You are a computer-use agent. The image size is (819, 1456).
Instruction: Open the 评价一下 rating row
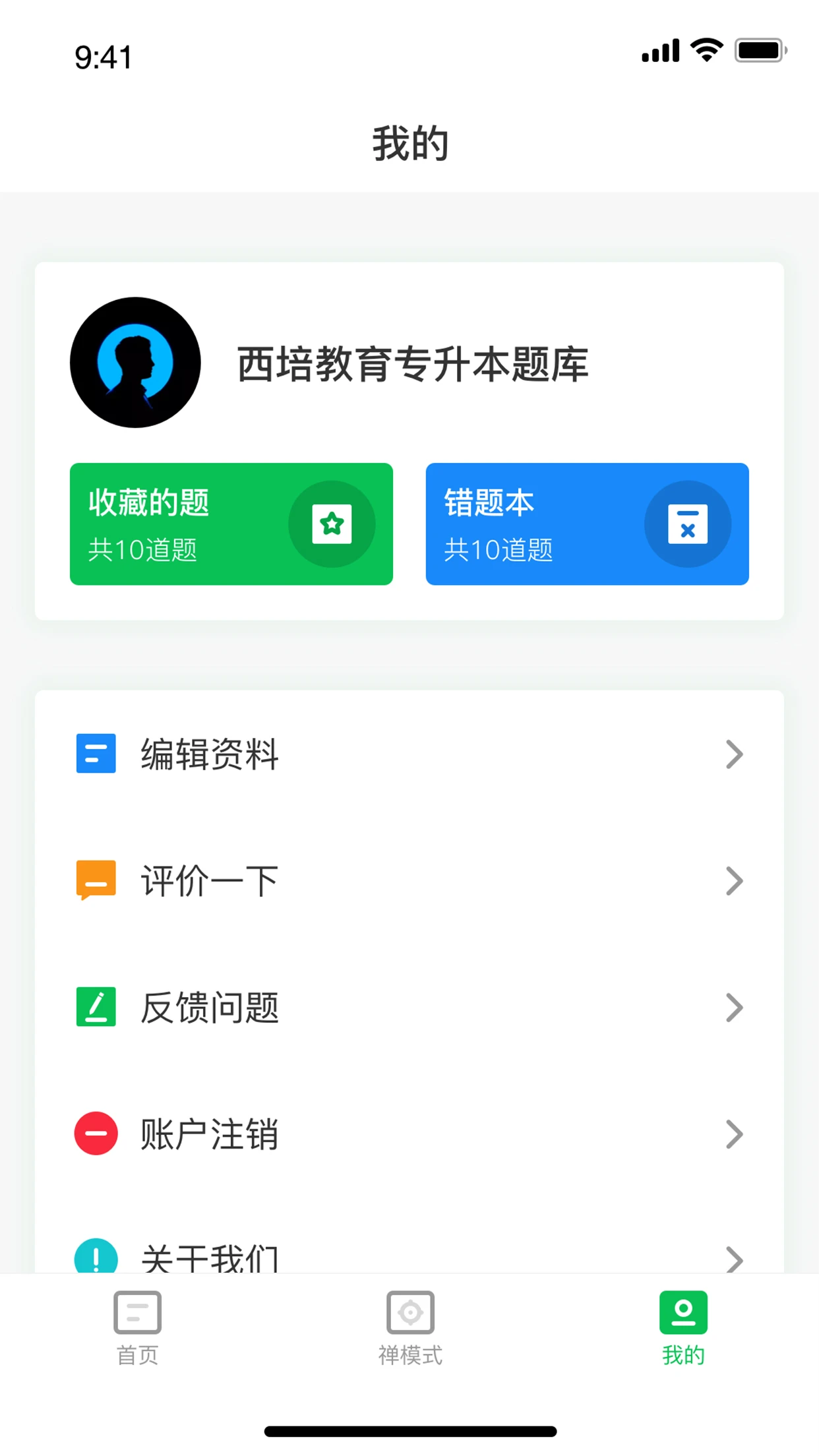(x=409, y=880)
